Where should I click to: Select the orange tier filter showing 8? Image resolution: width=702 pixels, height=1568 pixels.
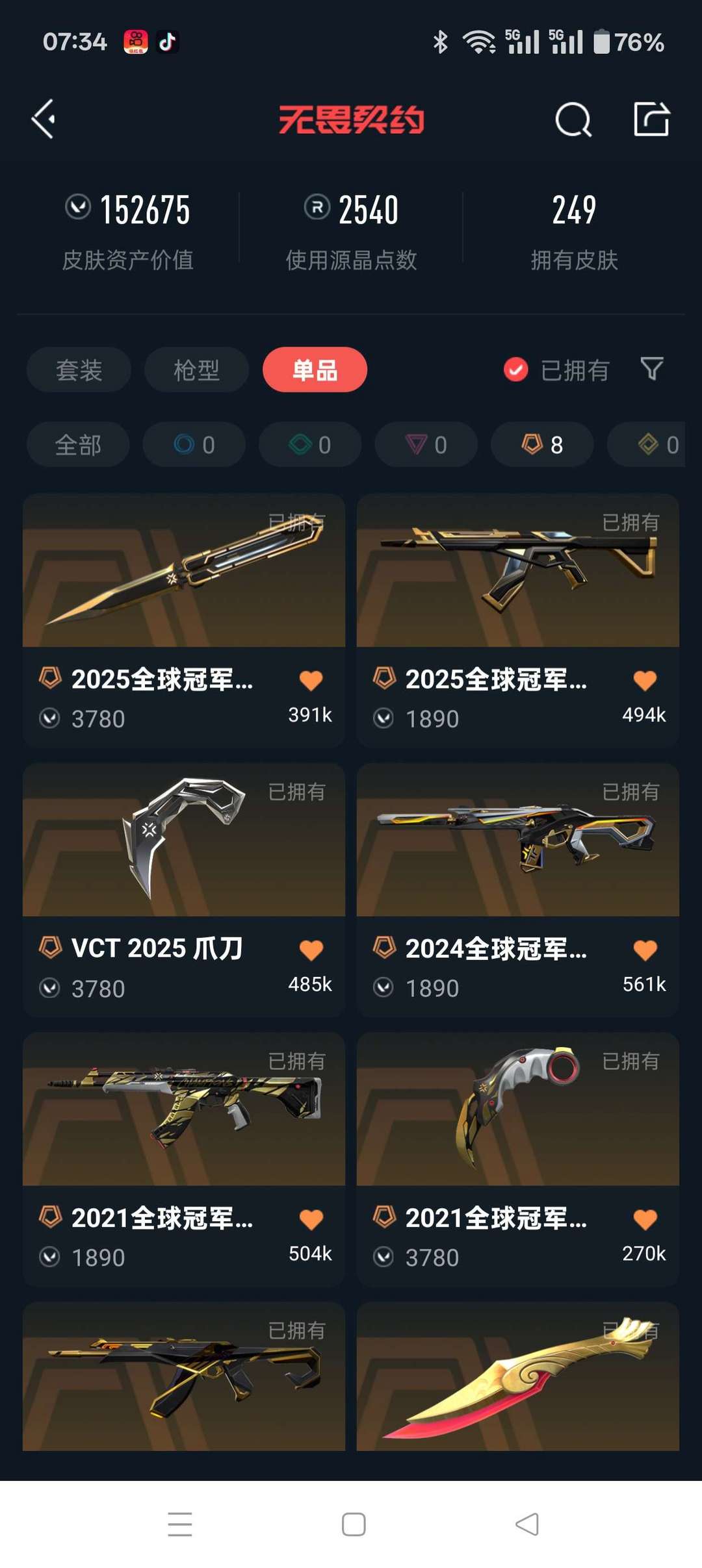tap(541, 444)
